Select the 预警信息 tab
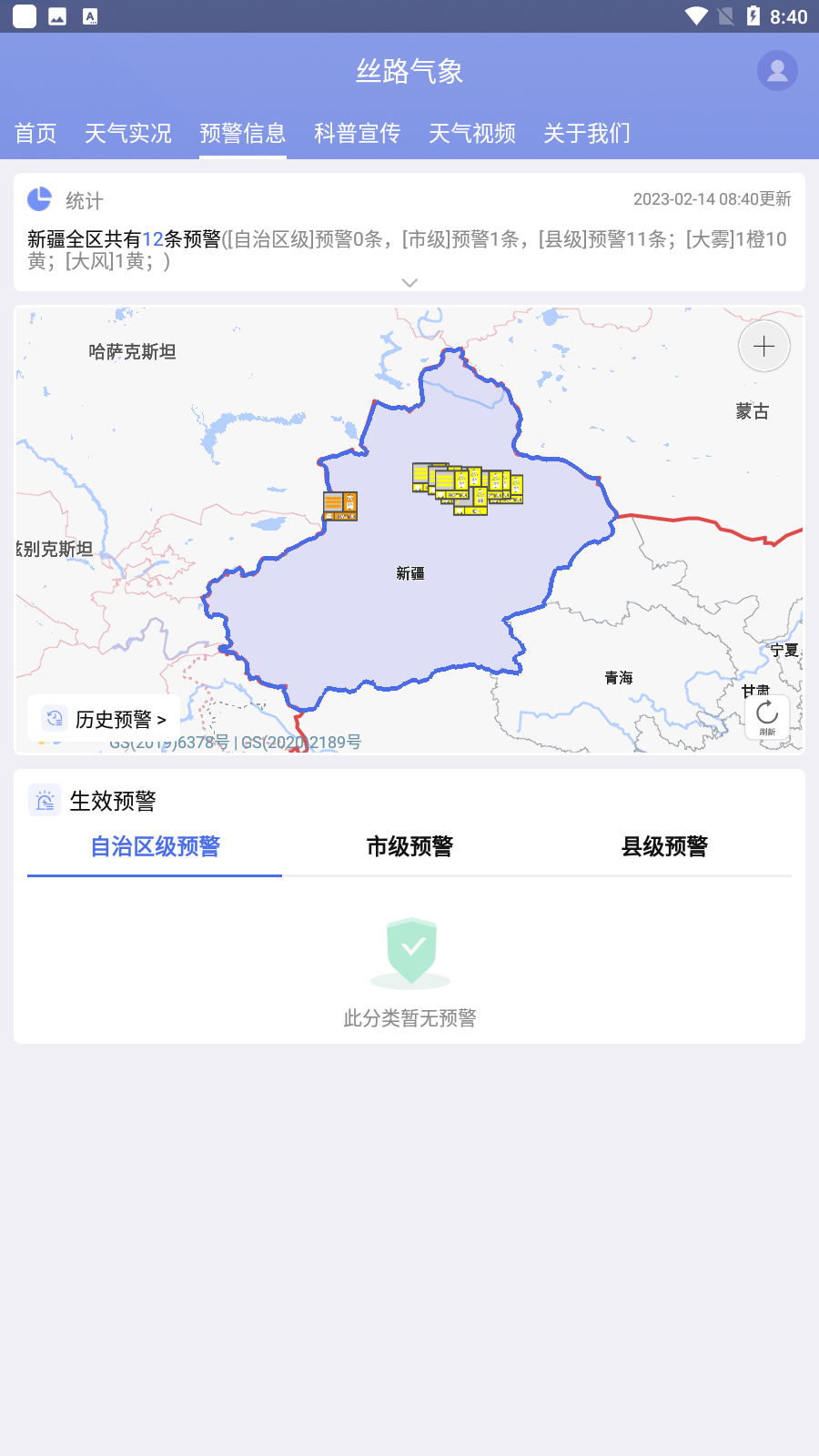This screenshot has height=1456, width=819. point(243,134)
